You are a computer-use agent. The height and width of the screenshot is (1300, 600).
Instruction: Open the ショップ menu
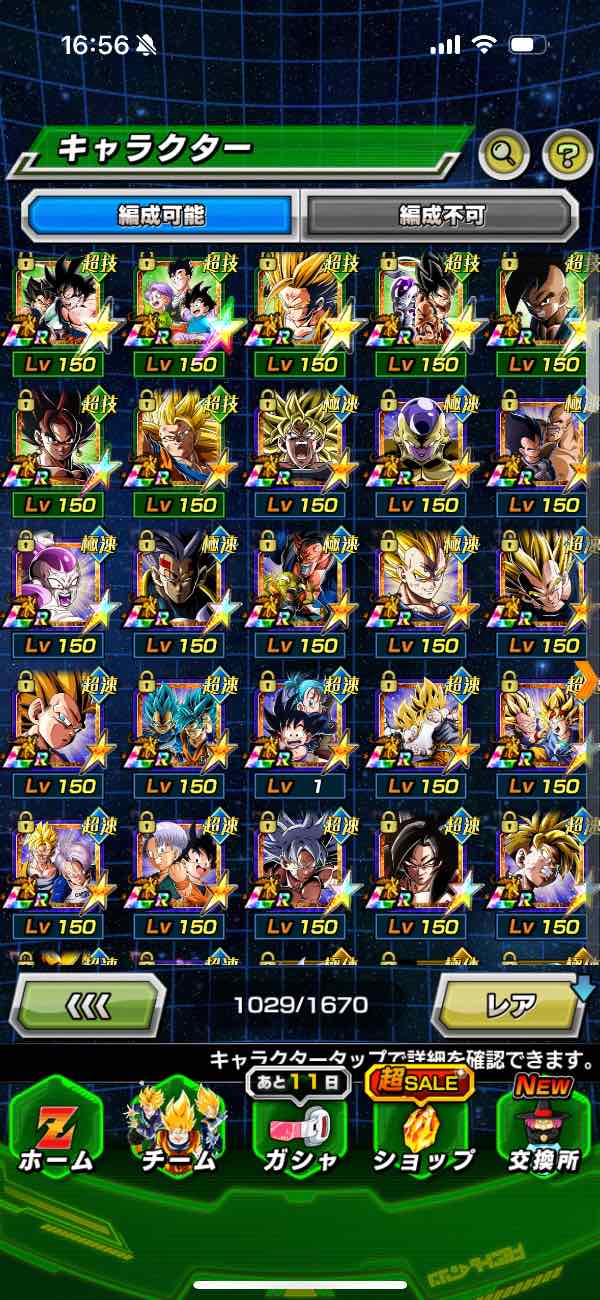(x=422, y=1128)
